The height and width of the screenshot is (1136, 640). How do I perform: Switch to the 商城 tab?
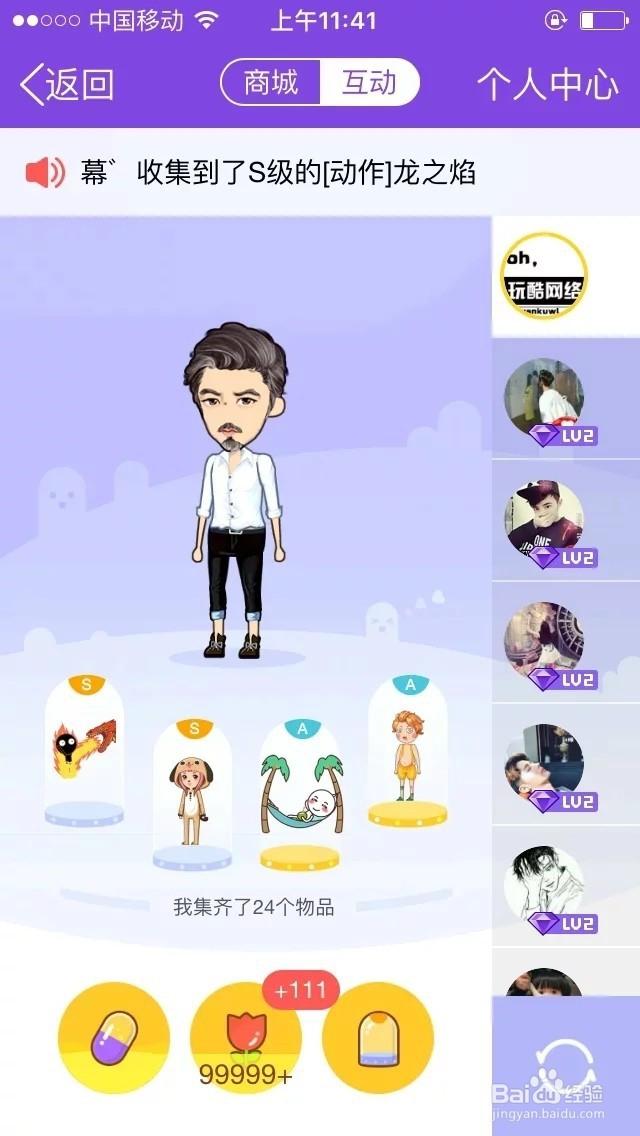pos(271,83)
